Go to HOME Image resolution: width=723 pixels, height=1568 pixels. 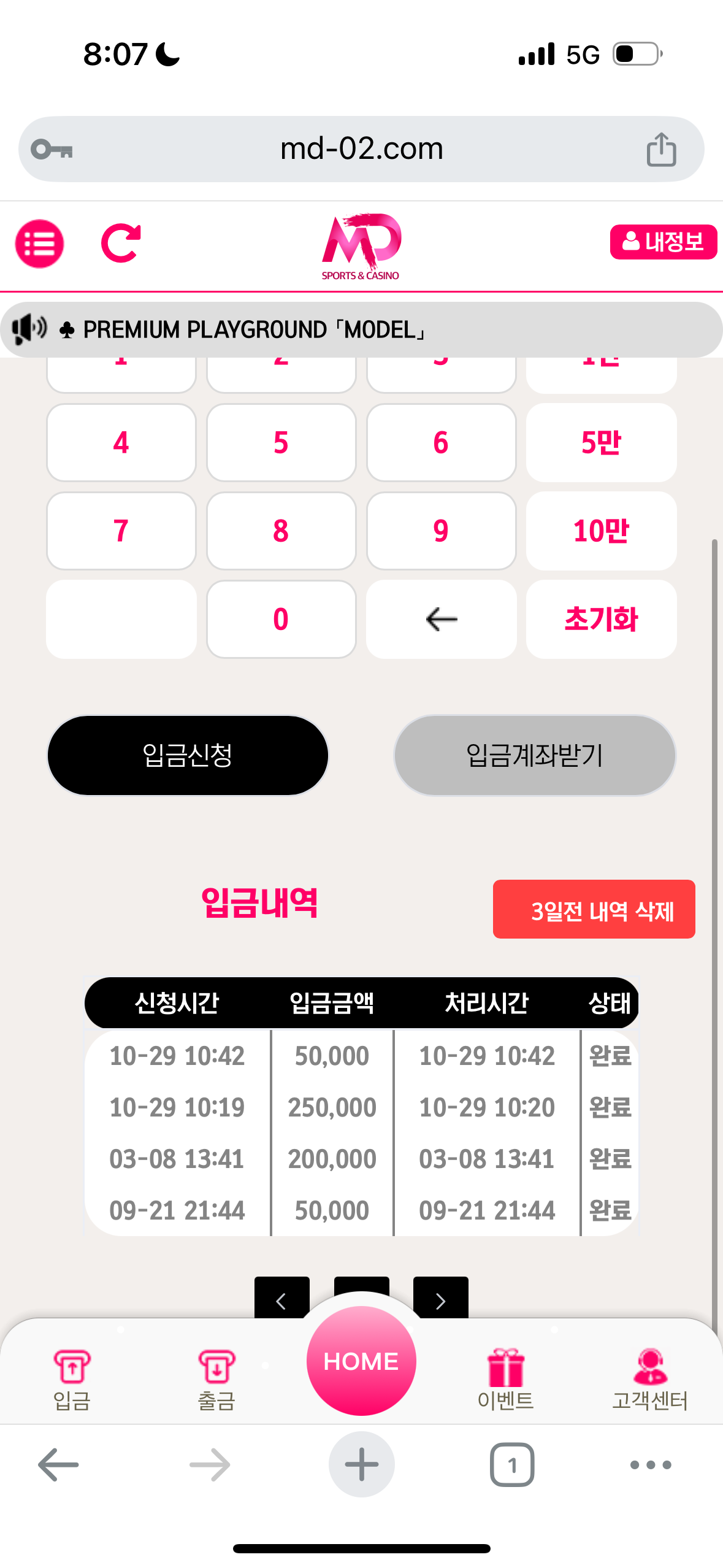tap(361, 1361)
